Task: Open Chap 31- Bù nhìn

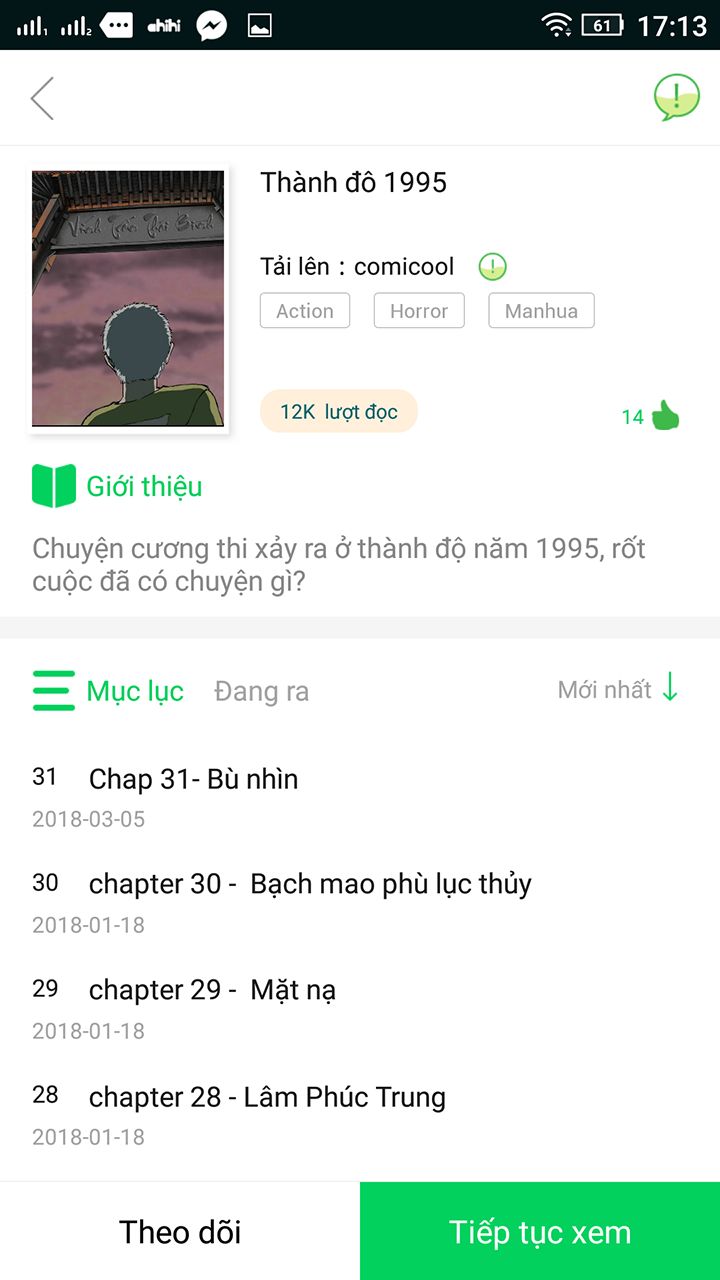Action: pyautogui.click(x=193, y=779)
